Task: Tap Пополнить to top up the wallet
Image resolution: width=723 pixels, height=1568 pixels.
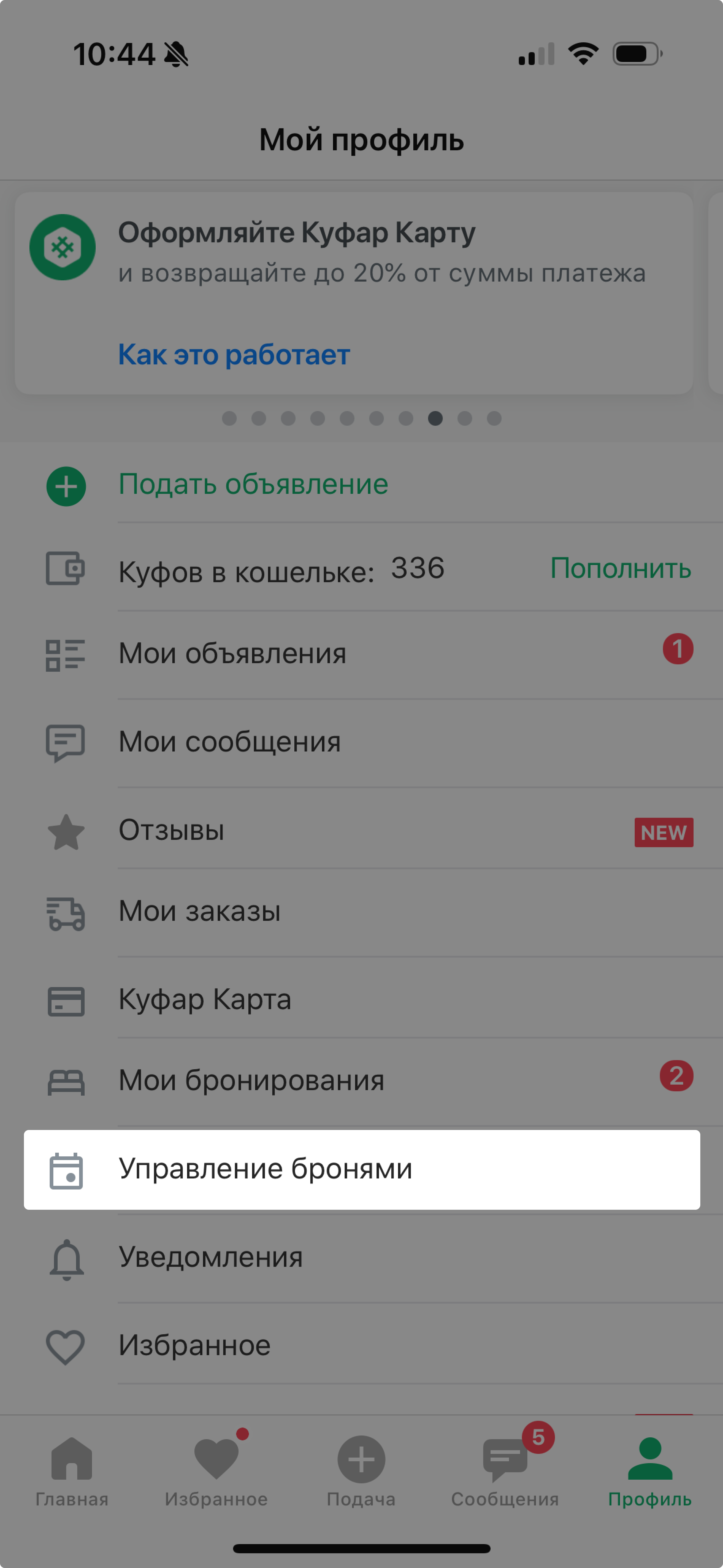Action: tap(620, 568)
